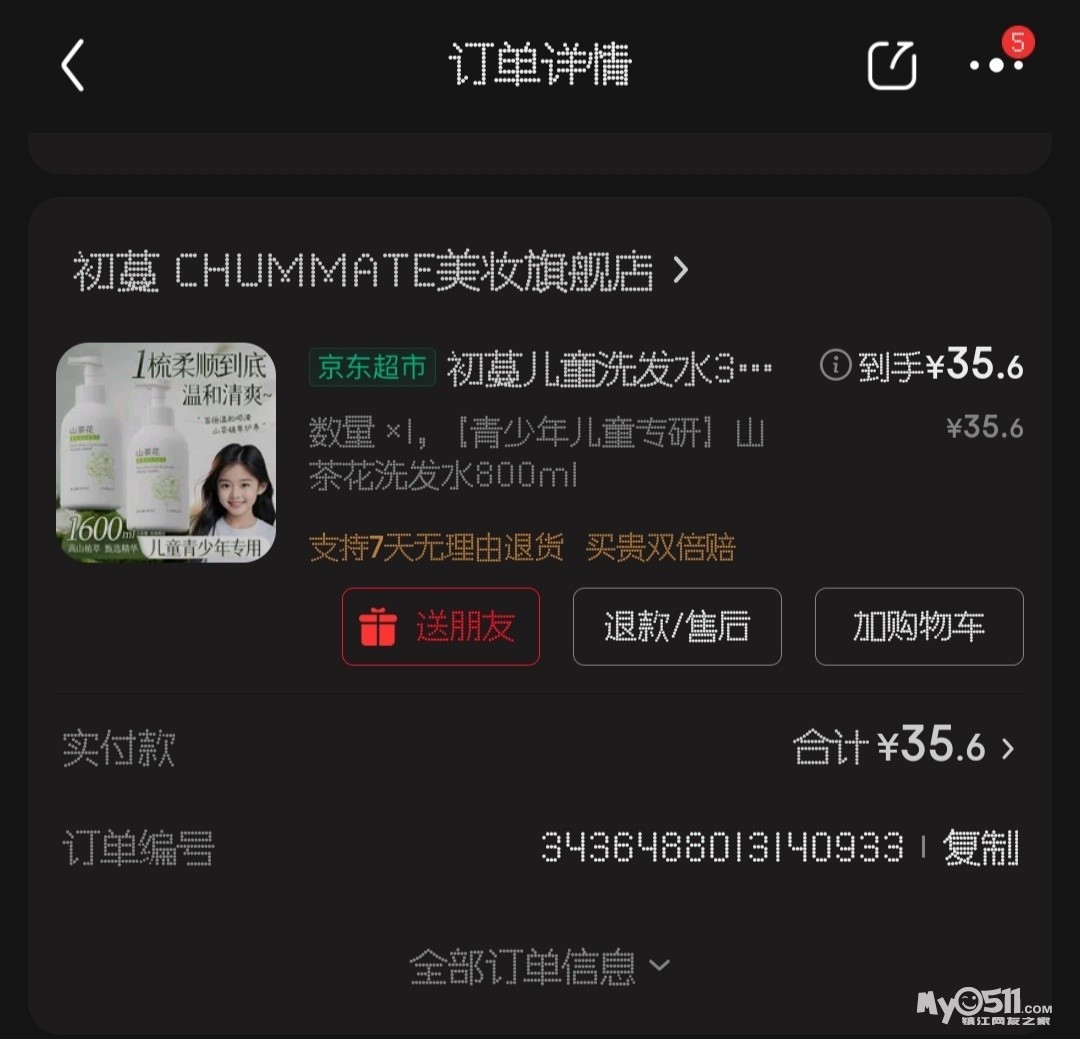Share this order

[x=891, y=66]
